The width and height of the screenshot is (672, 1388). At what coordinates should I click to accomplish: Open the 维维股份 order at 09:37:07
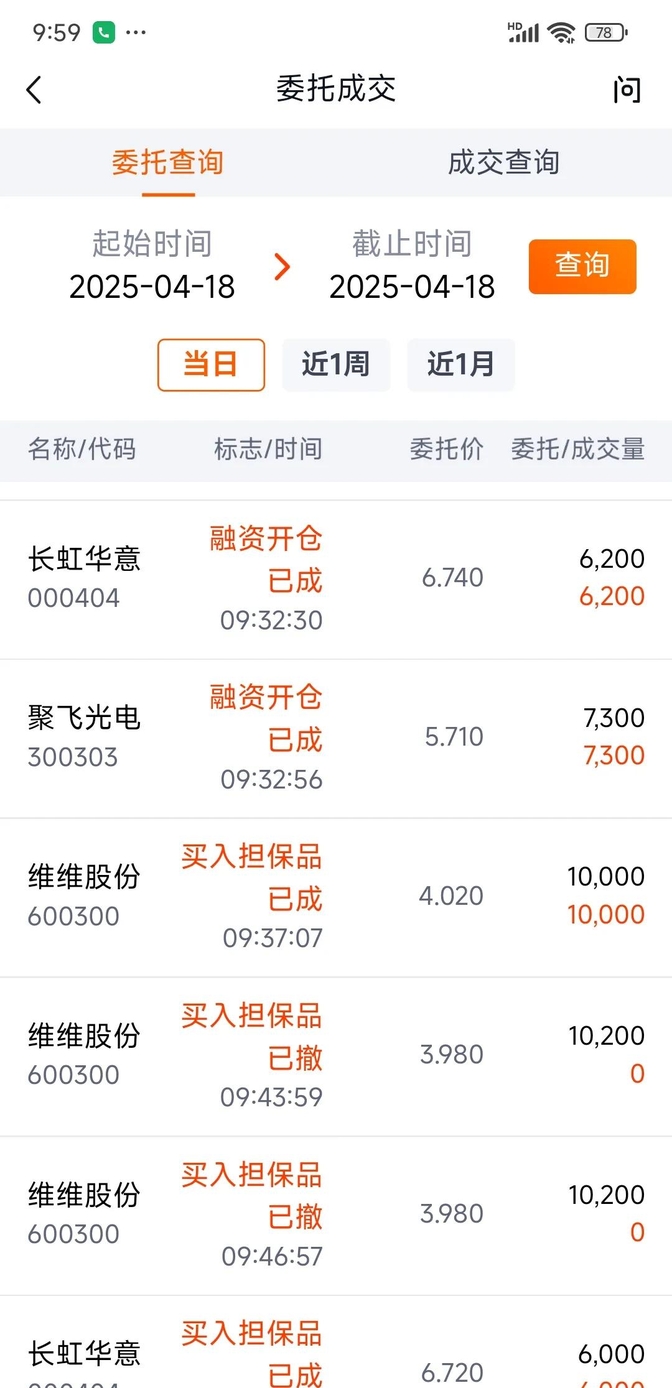[336, 897]
